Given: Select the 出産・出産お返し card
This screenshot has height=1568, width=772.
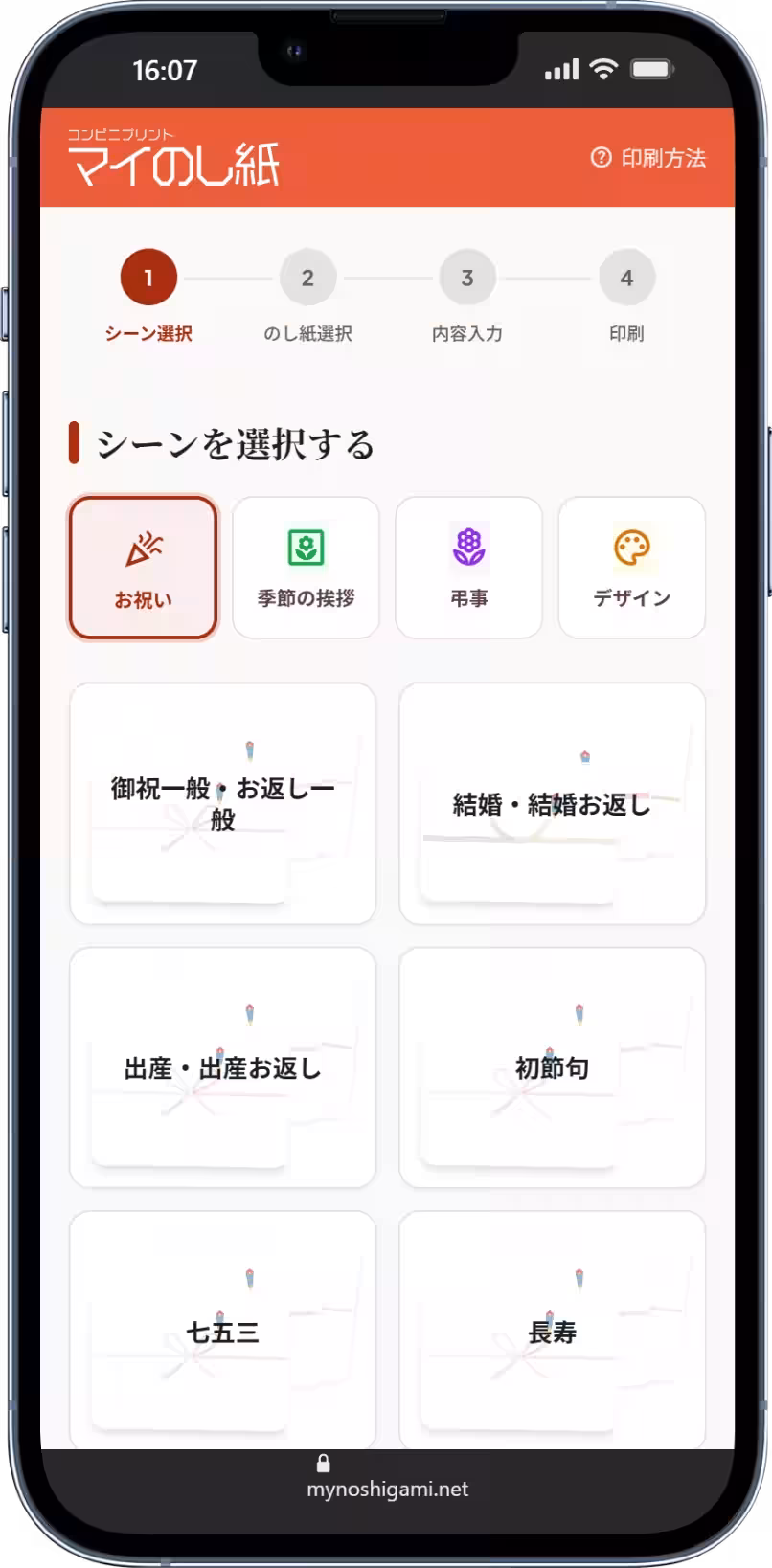Looking at the screenshot, I should (x=222, y=1067).
